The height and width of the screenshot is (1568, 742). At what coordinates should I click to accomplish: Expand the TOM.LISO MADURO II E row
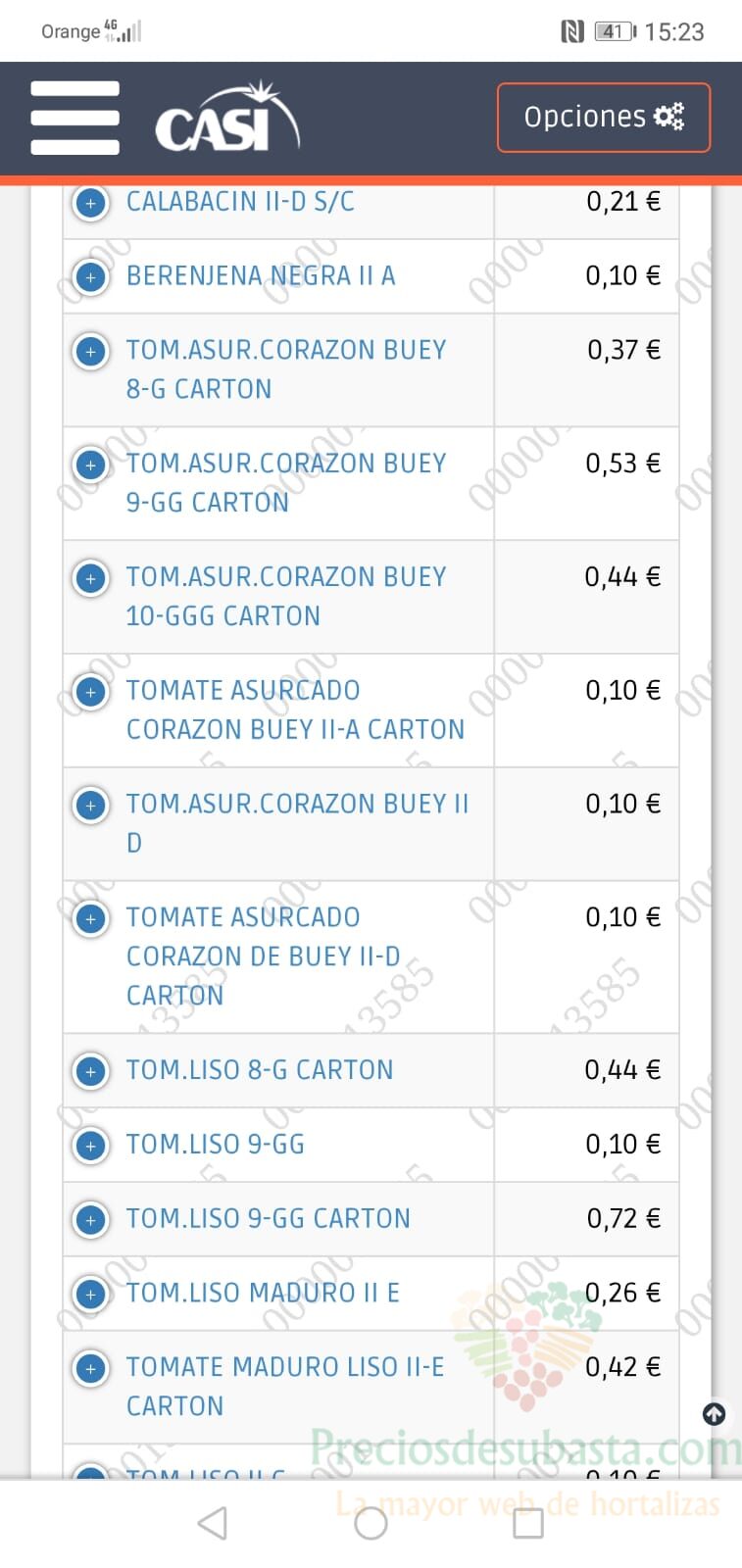click(91, 1295)
